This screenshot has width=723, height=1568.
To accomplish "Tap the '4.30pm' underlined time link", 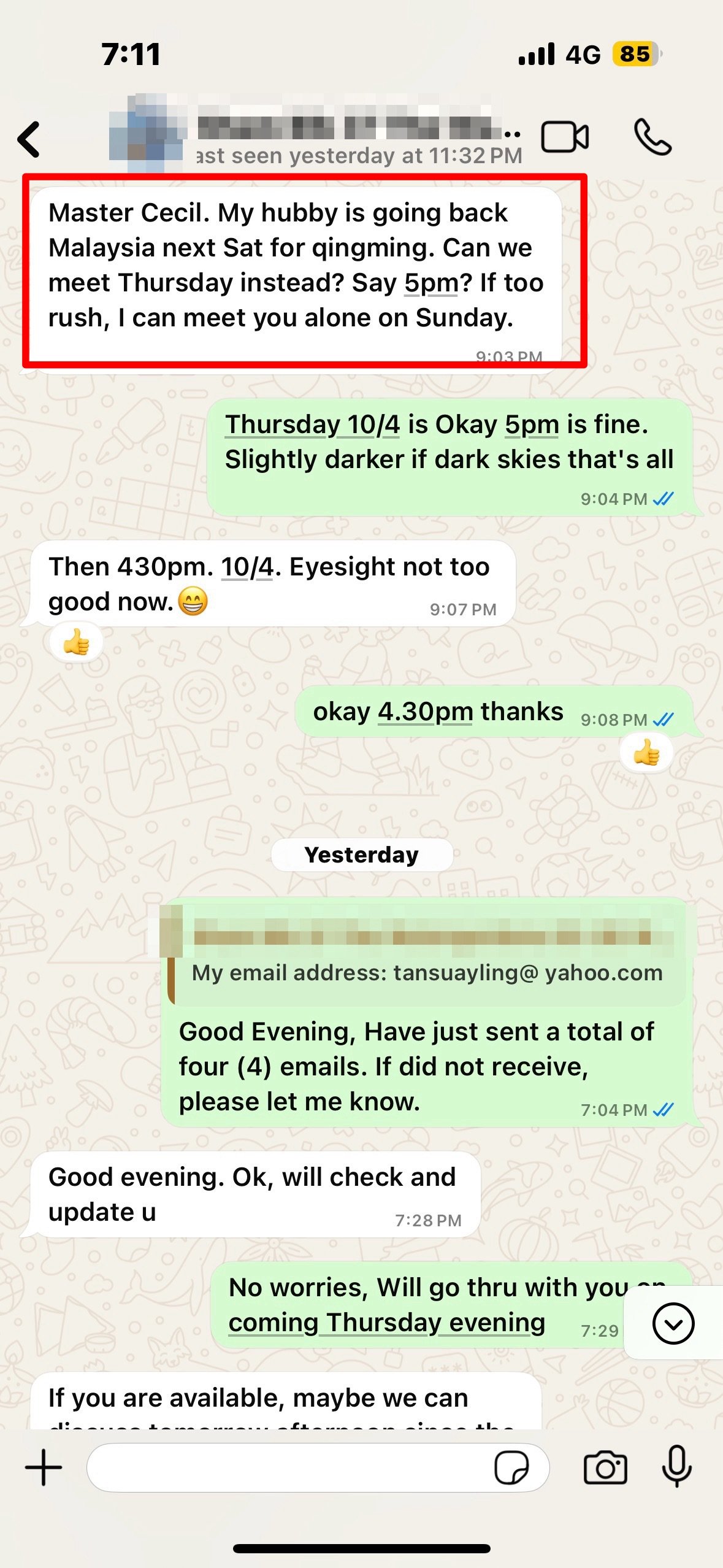I will (x=425, y=712).
